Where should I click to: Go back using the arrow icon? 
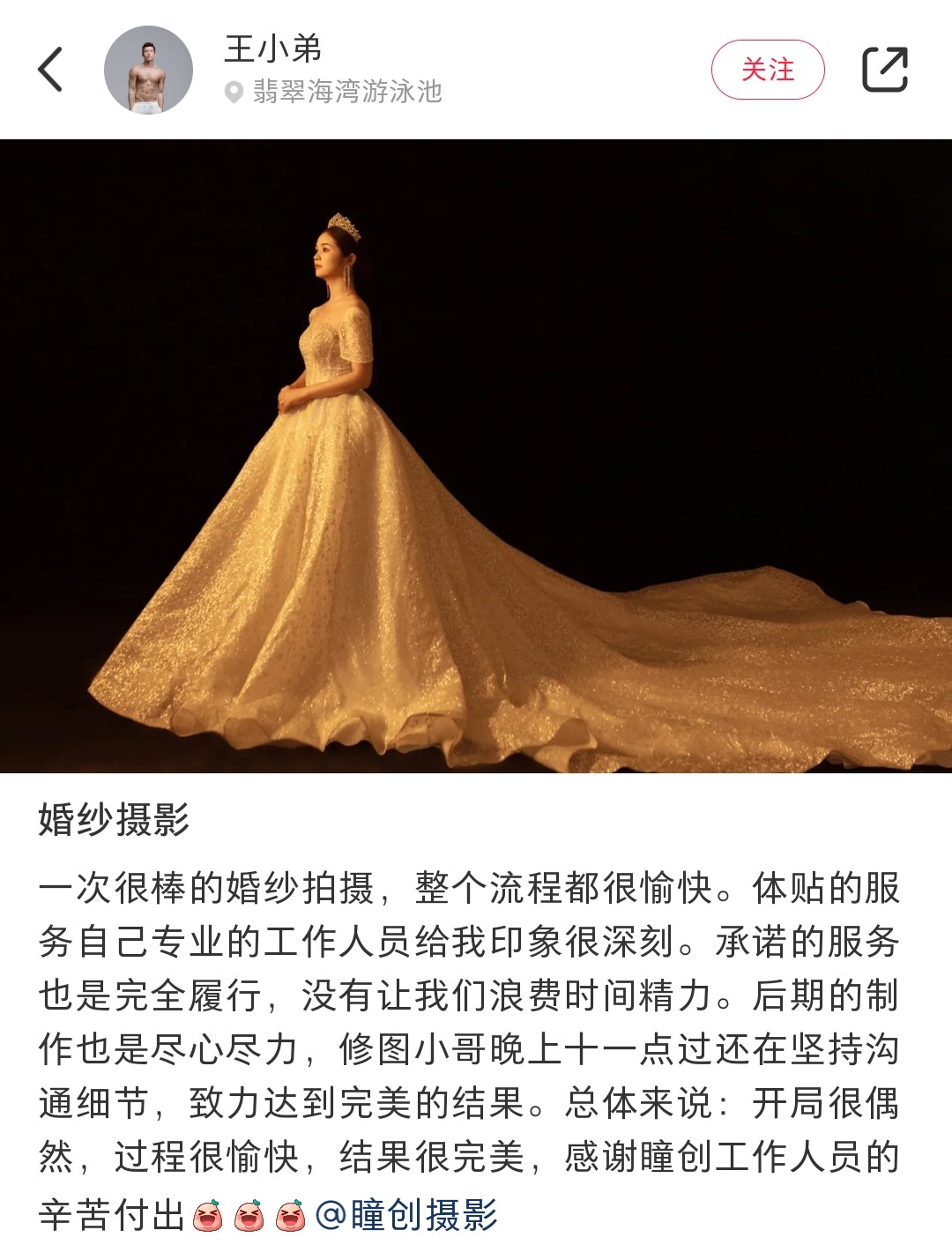51,70
